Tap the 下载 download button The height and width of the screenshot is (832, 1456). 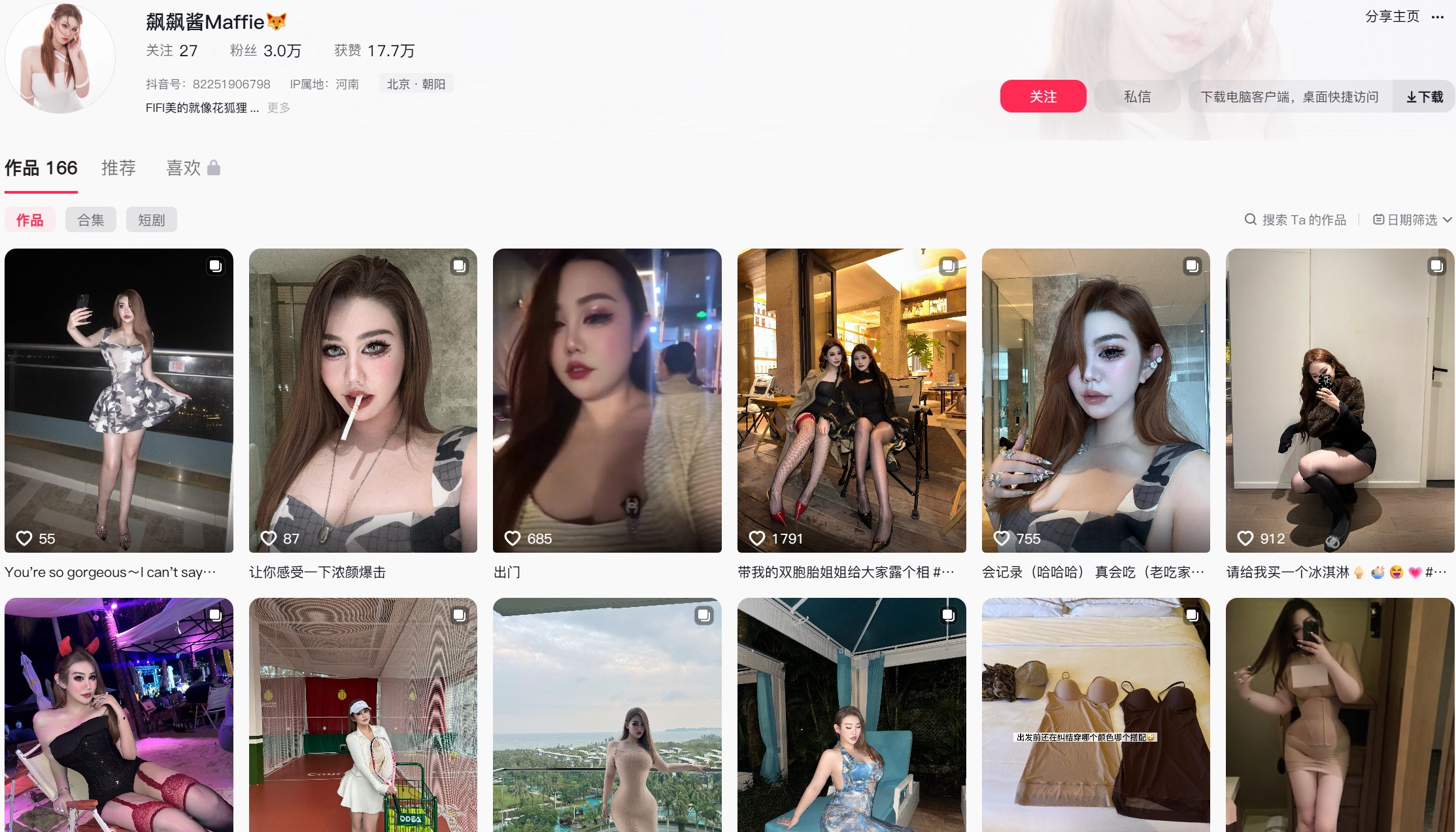(1425, 97)
